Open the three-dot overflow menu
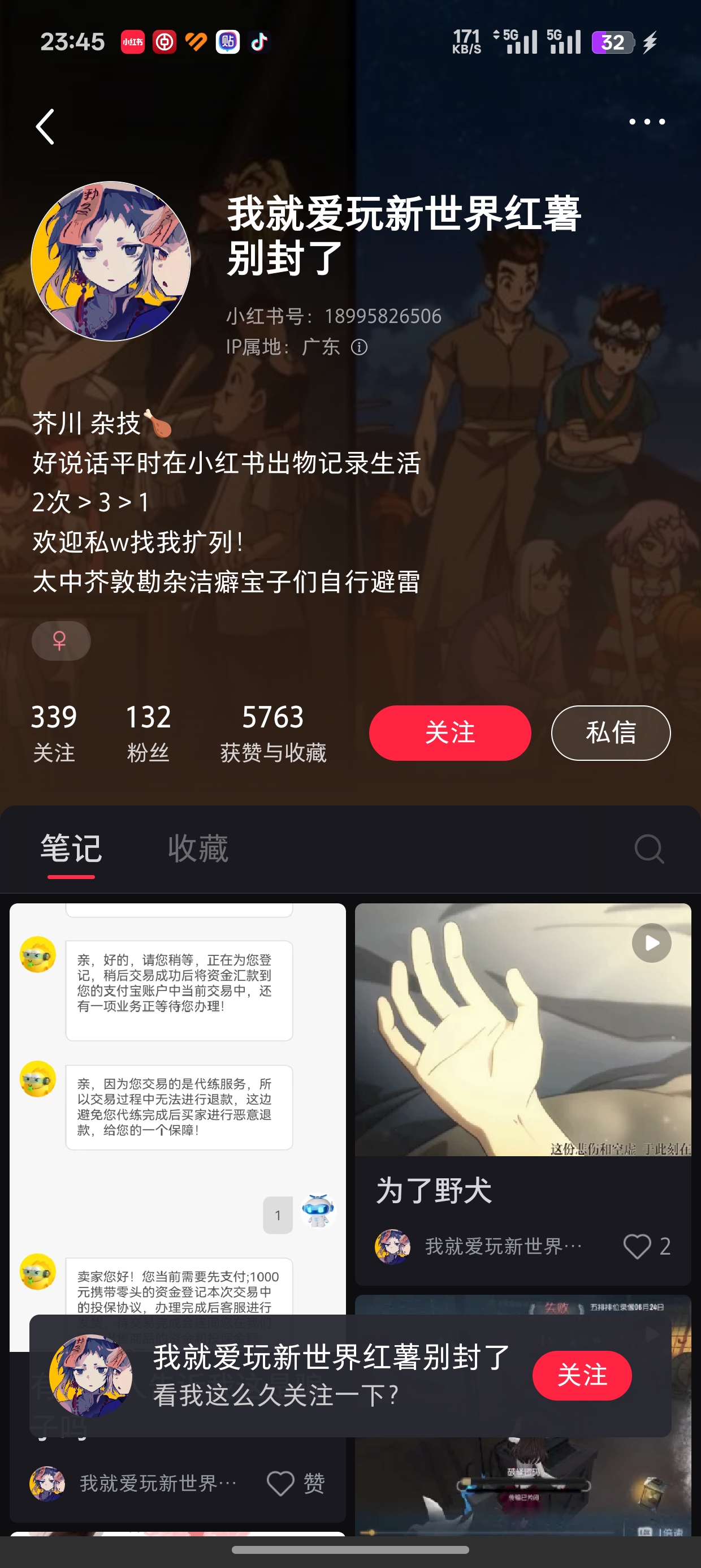Image resolution: width=701 pixels, height=1568 pixels. [x=647, y=122]
